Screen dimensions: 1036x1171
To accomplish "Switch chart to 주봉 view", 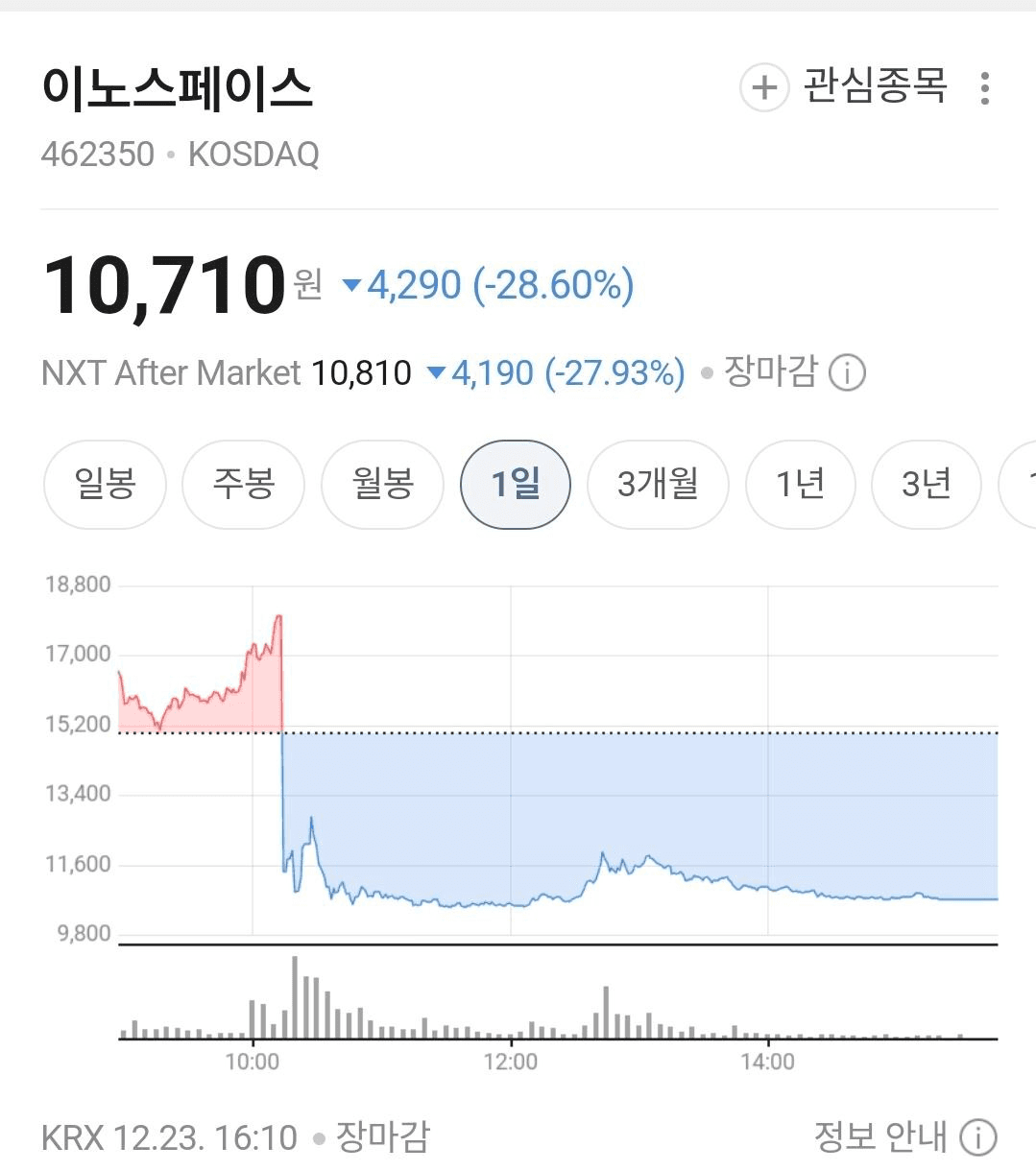I will (x=243, y=484).
